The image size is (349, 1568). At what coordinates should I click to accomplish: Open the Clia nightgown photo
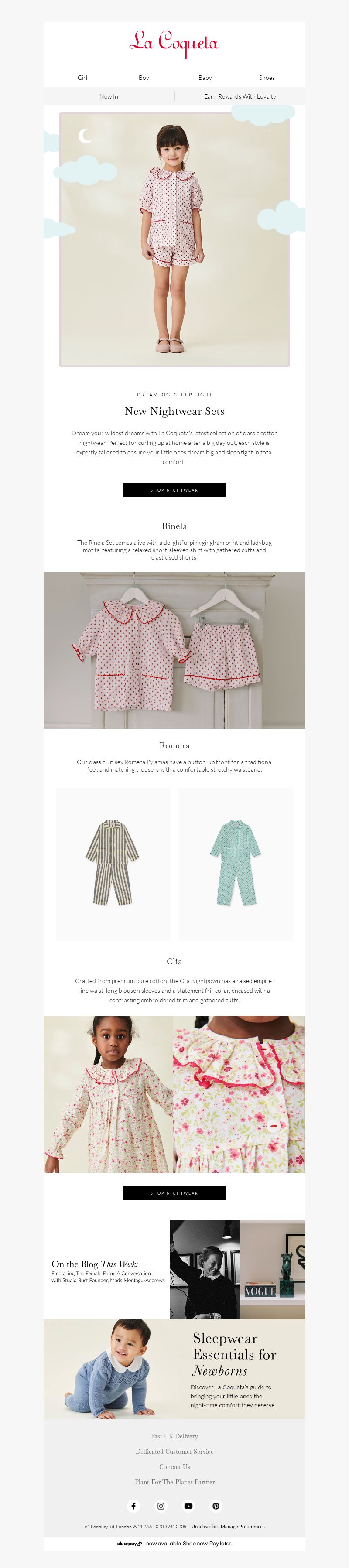tap(174, 1094)
